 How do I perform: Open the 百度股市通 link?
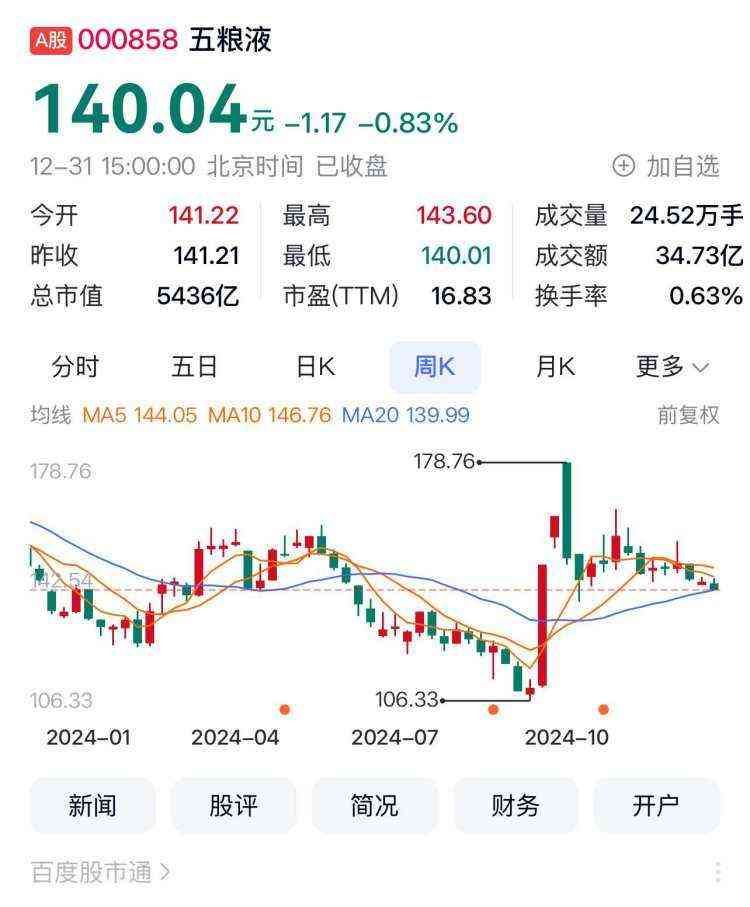100,873
